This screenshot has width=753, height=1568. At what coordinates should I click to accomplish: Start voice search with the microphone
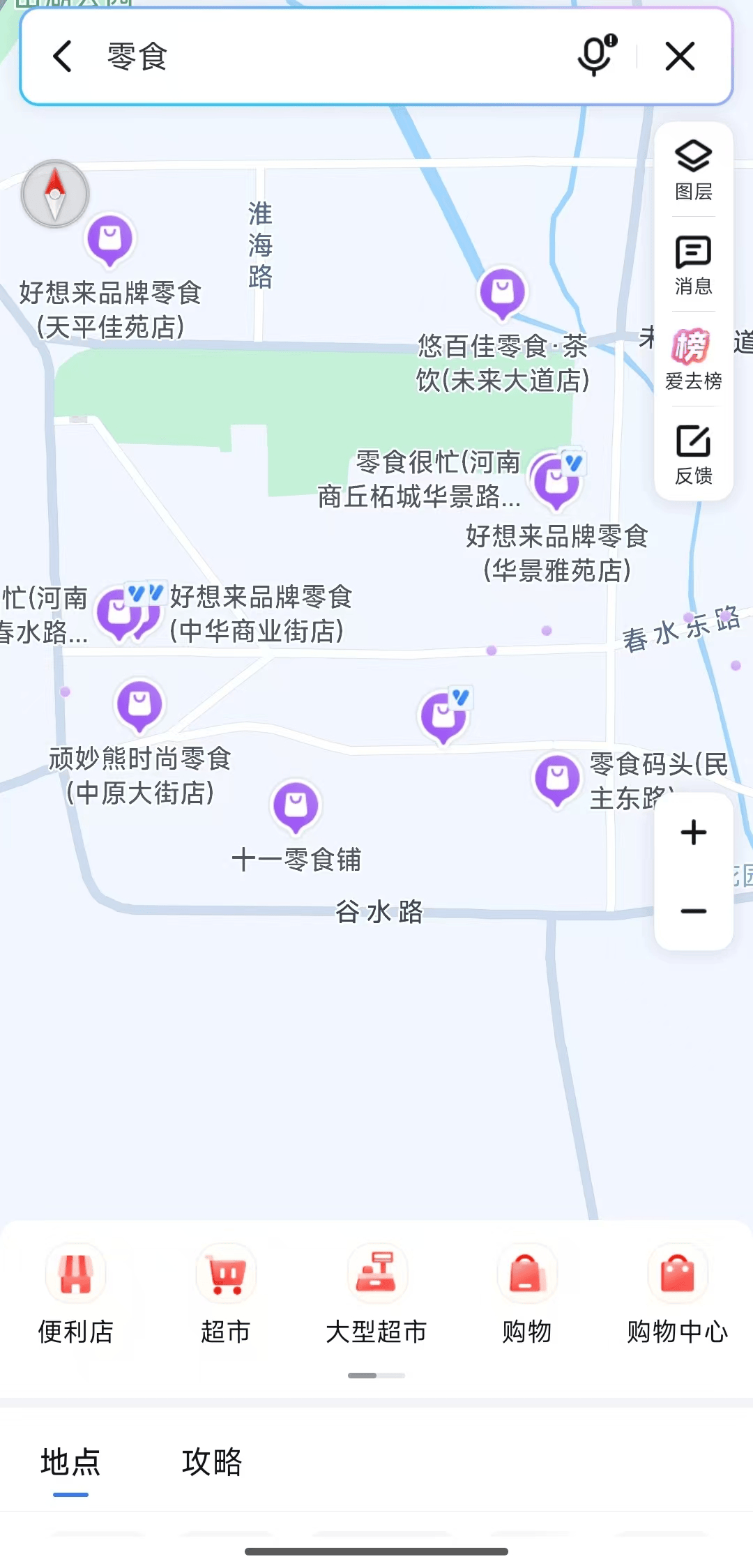click(x=596, y=56)
